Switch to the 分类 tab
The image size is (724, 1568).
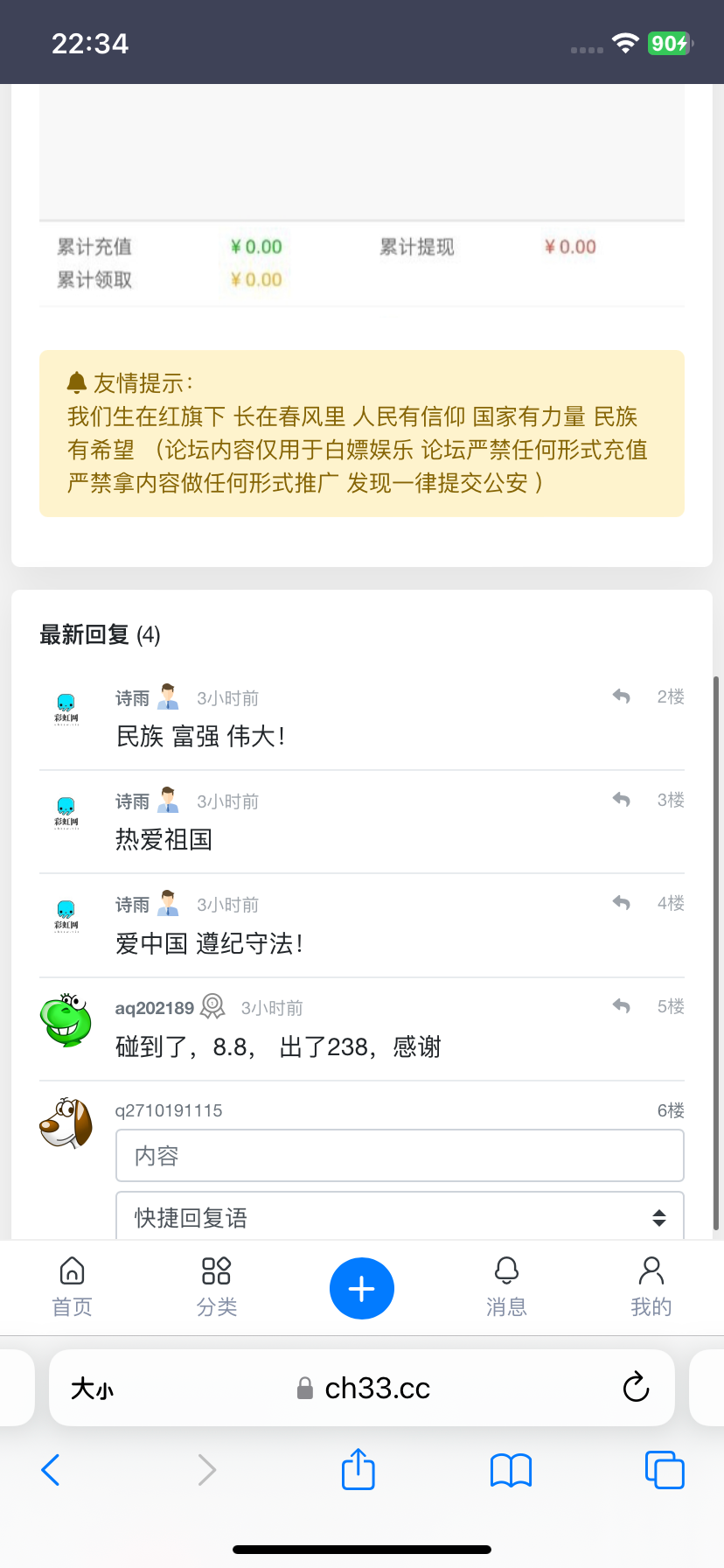[217, 1288]
